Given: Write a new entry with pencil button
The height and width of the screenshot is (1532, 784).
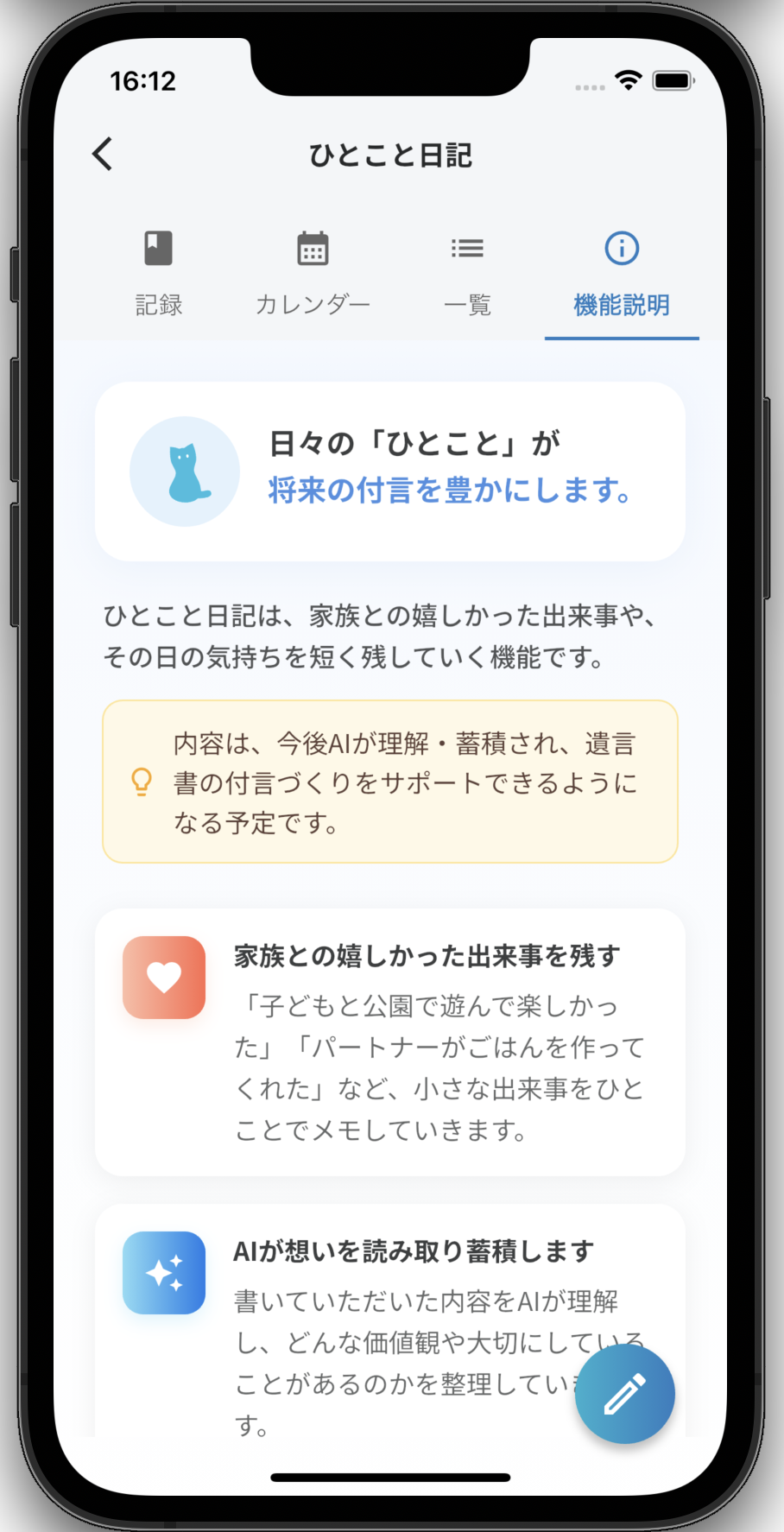Looking at the screenshot, I should point(624,1393).
